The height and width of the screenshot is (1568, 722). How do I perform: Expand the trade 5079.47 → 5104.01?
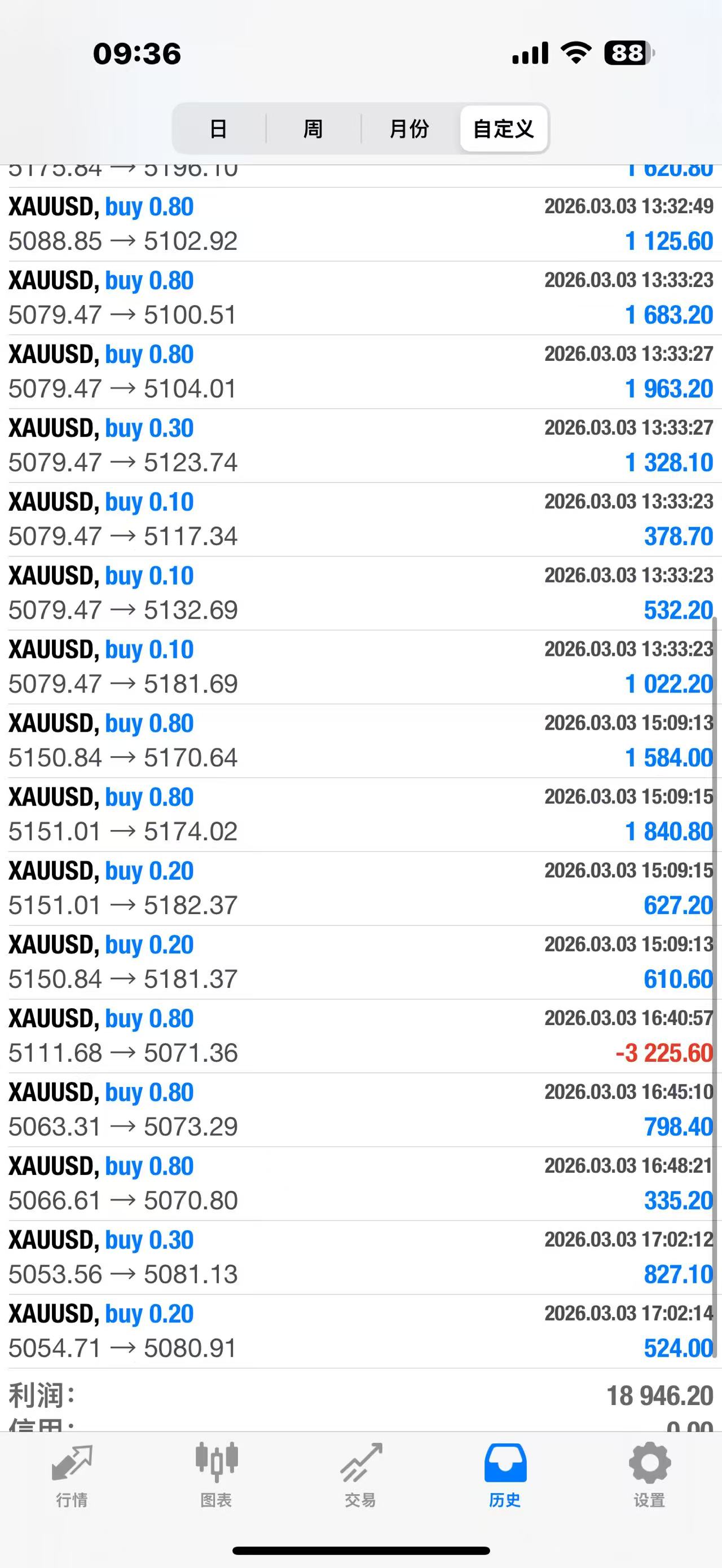[360, 372]
